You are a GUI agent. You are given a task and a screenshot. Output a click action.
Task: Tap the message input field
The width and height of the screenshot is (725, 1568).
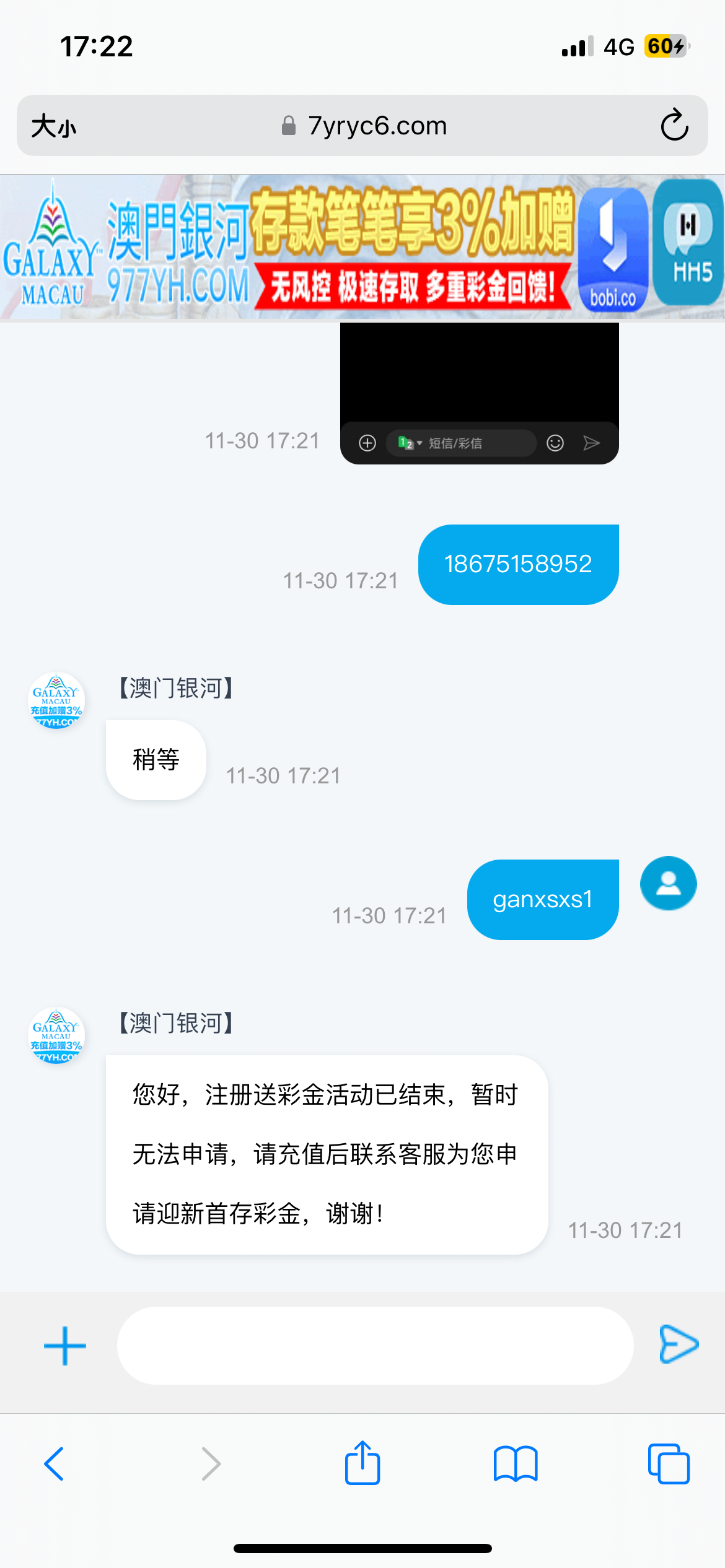tap(375, 1345)
